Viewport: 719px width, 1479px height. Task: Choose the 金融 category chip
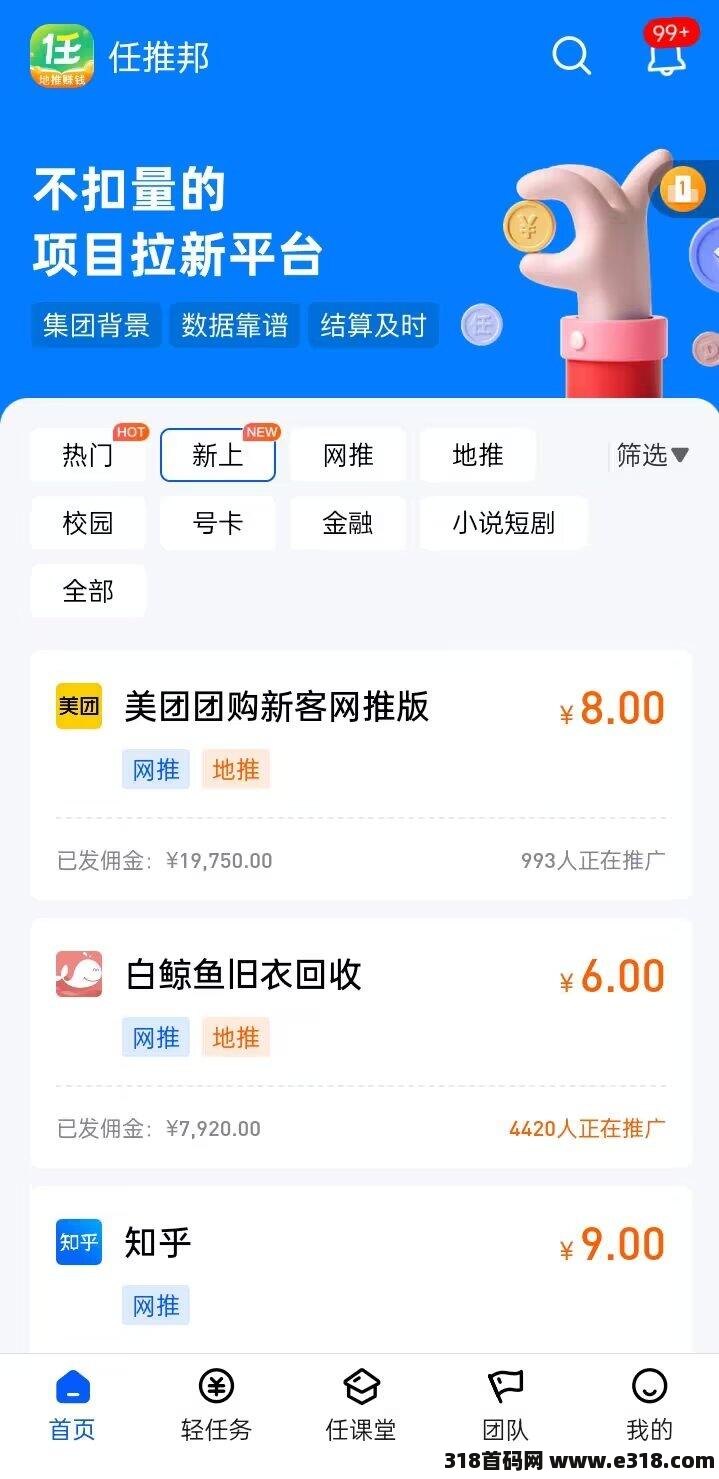coord(348,523)
